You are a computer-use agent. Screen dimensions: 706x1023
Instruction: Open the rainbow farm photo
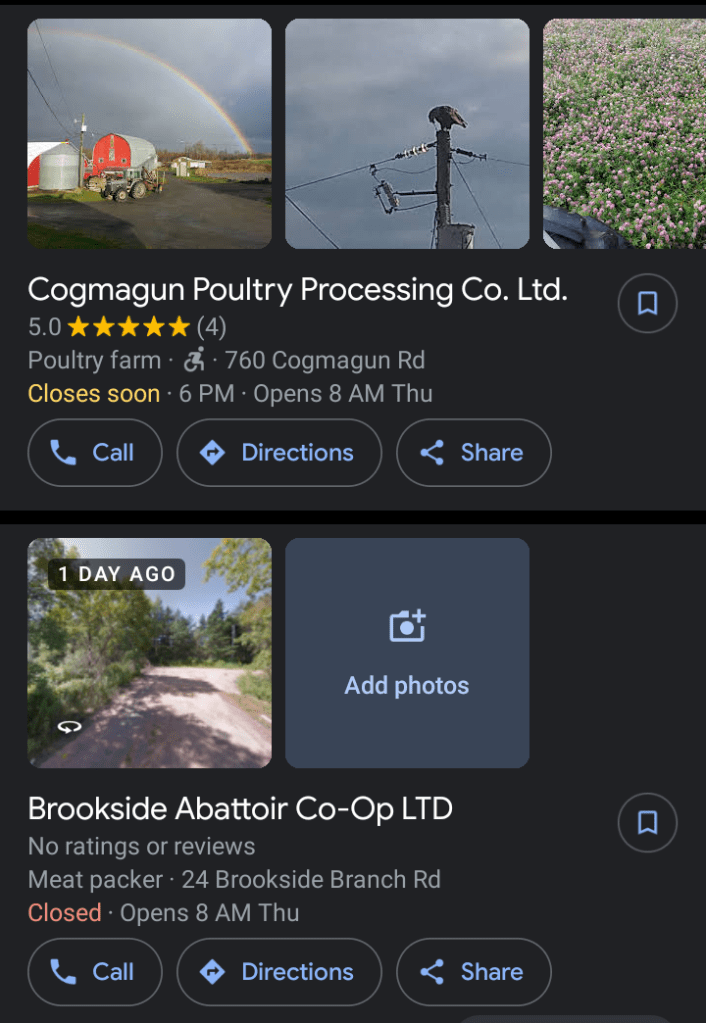[x=149, y=134]
